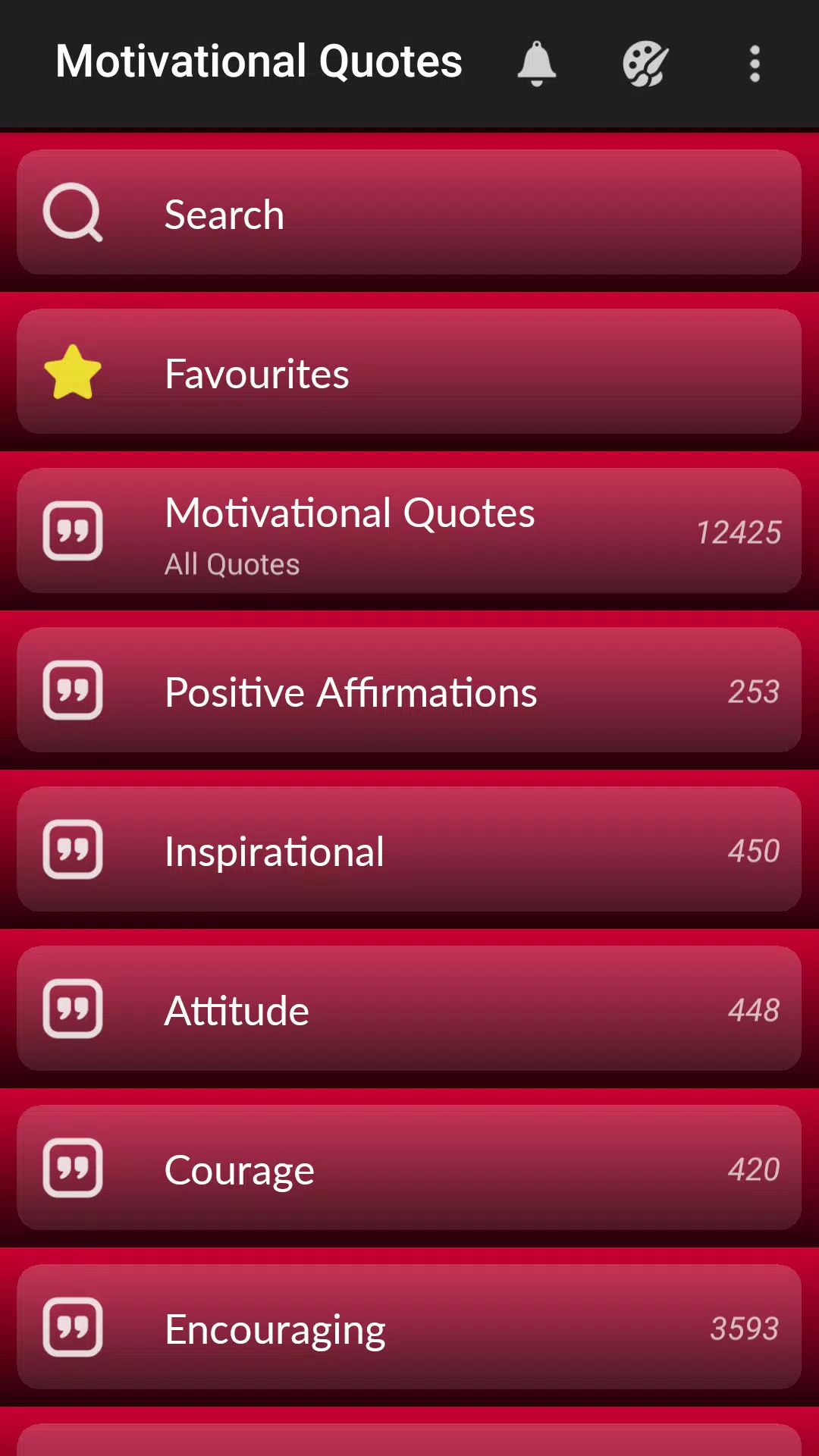Open the three-dot overflow menu
This screenshot has height=1456, width=819.
click(755, 64)
